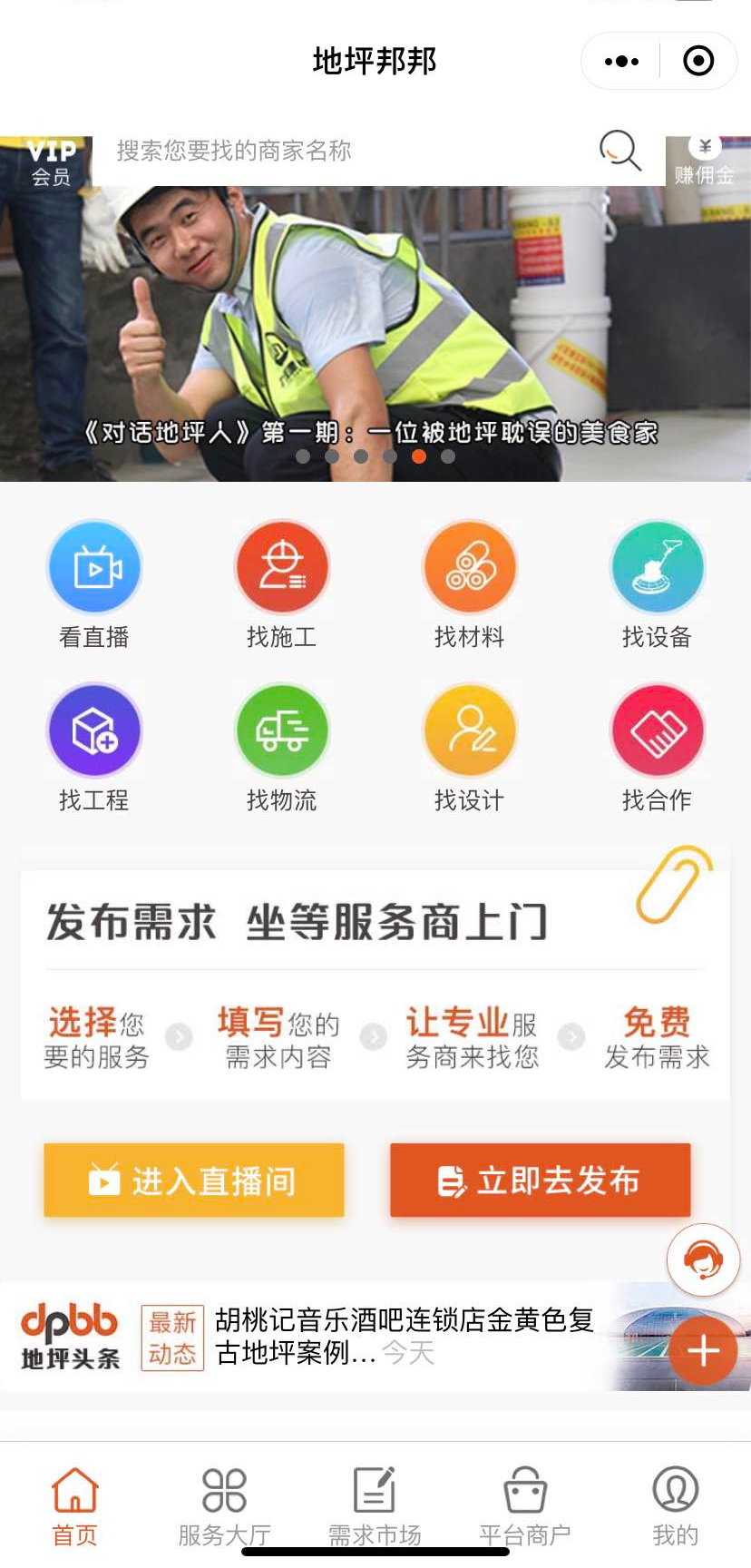Screen dimensions: 751x1568
Task: Tap the 立即去发布 button
Action: [541, 1181]
